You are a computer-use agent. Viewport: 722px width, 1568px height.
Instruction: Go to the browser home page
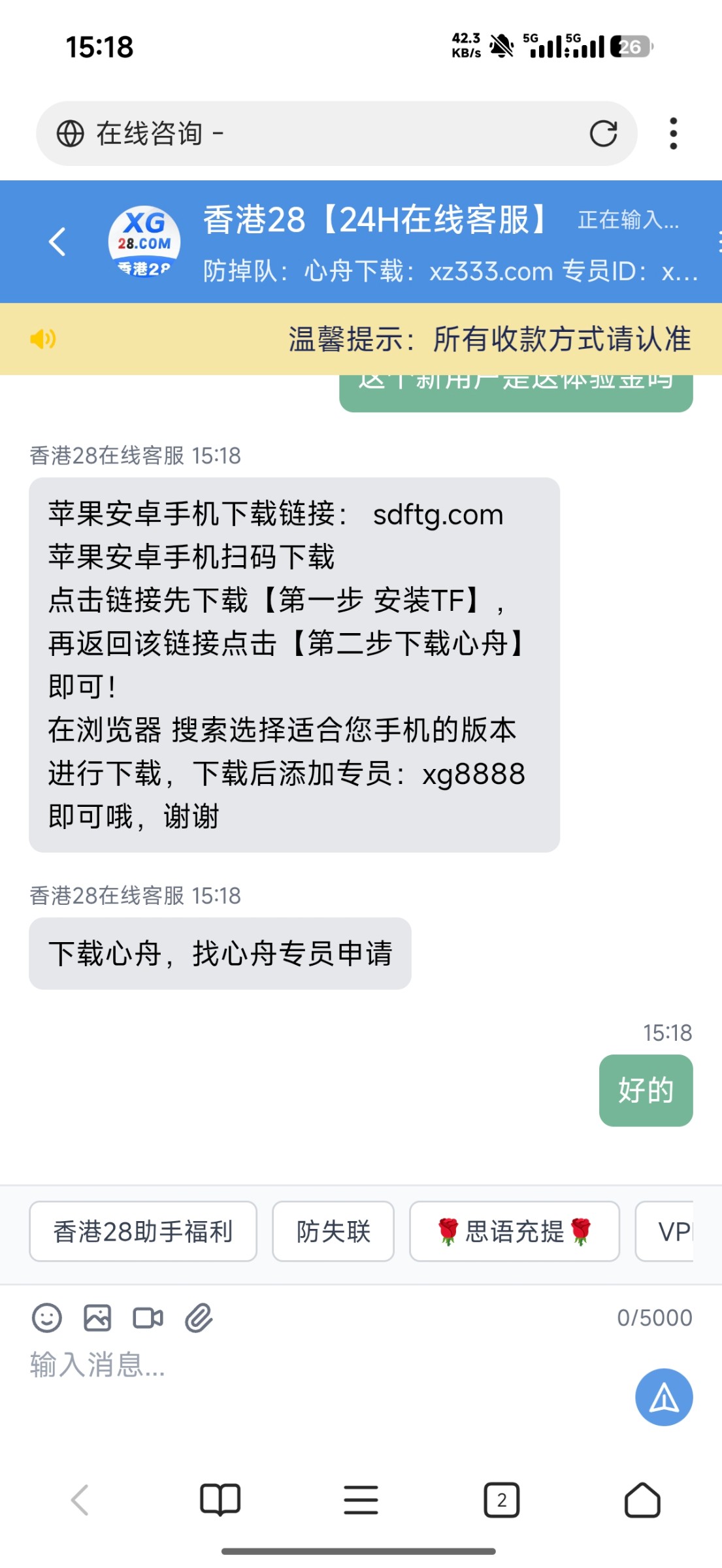tap(642, 1499)
